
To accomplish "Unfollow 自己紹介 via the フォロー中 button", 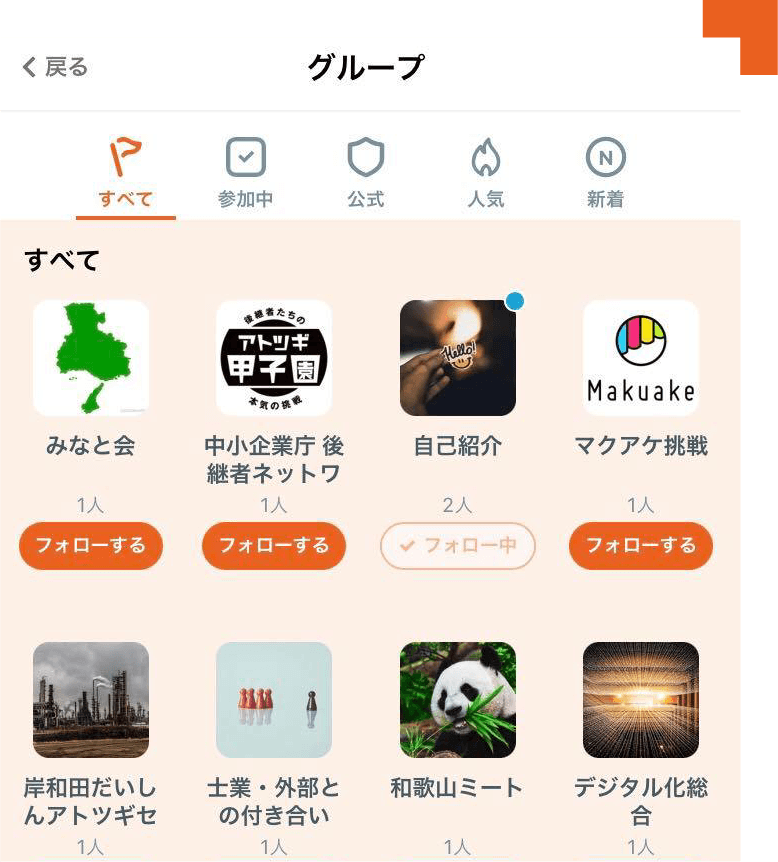I will (x=458, y=546).
